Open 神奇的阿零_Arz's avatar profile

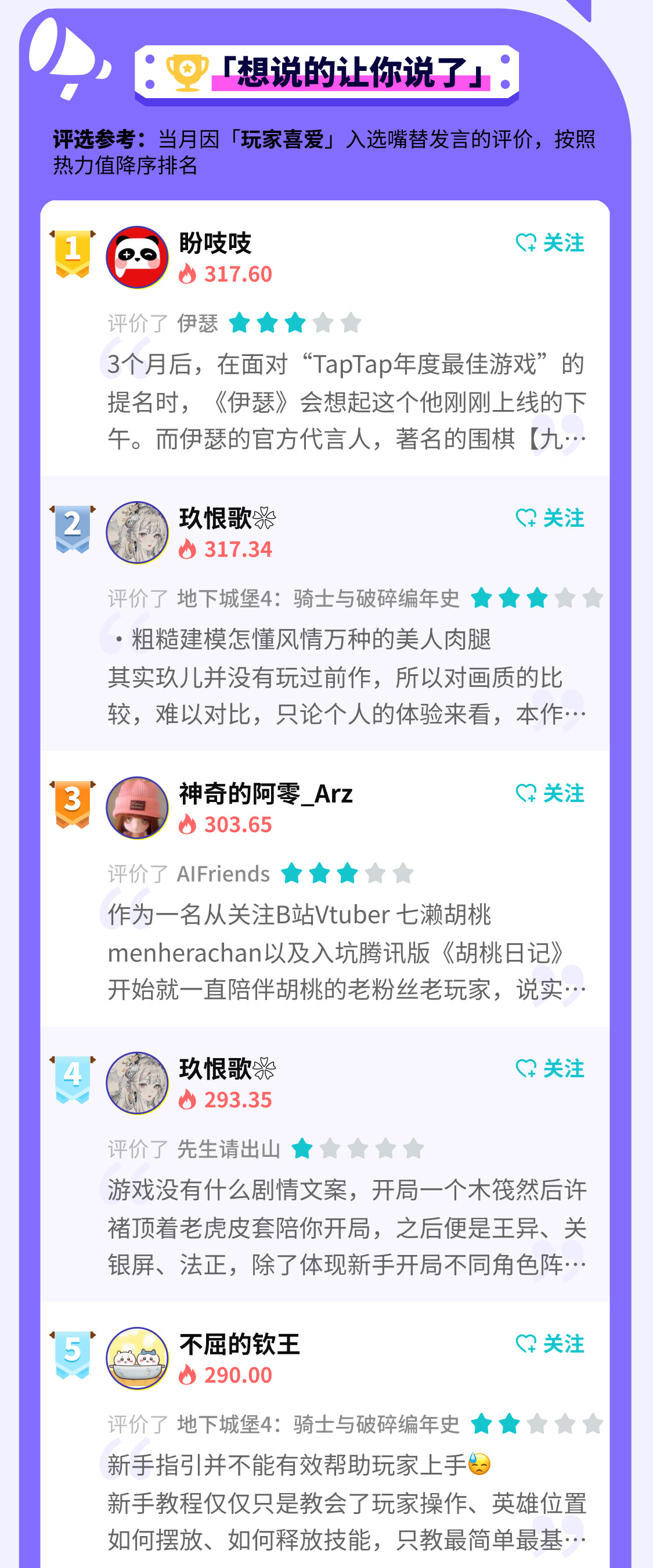(137, 808)
